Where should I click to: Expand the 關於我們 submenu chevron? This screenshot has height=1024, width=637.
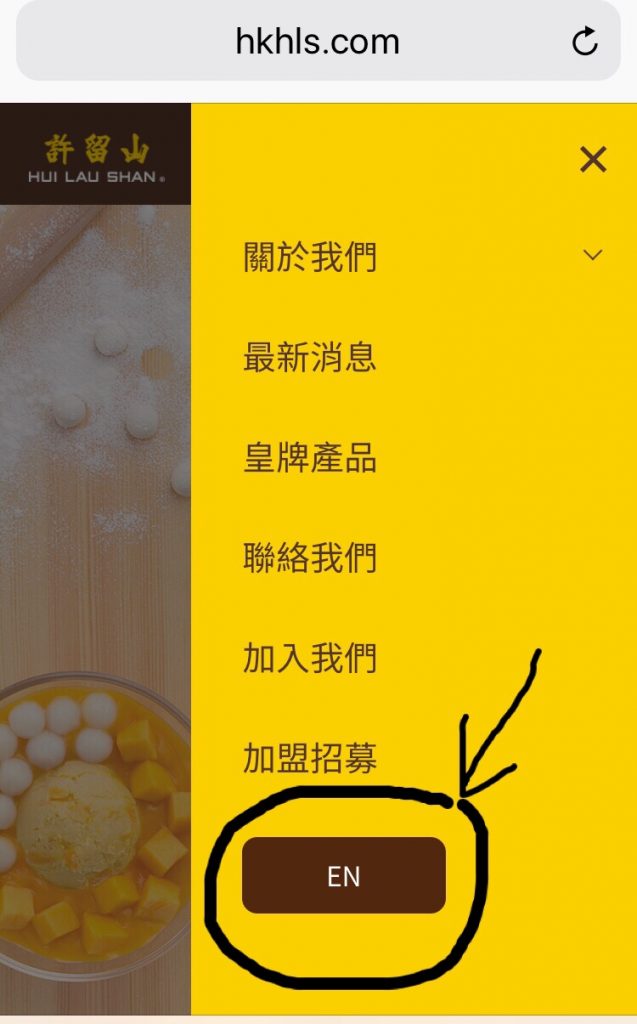click(593, 255)
